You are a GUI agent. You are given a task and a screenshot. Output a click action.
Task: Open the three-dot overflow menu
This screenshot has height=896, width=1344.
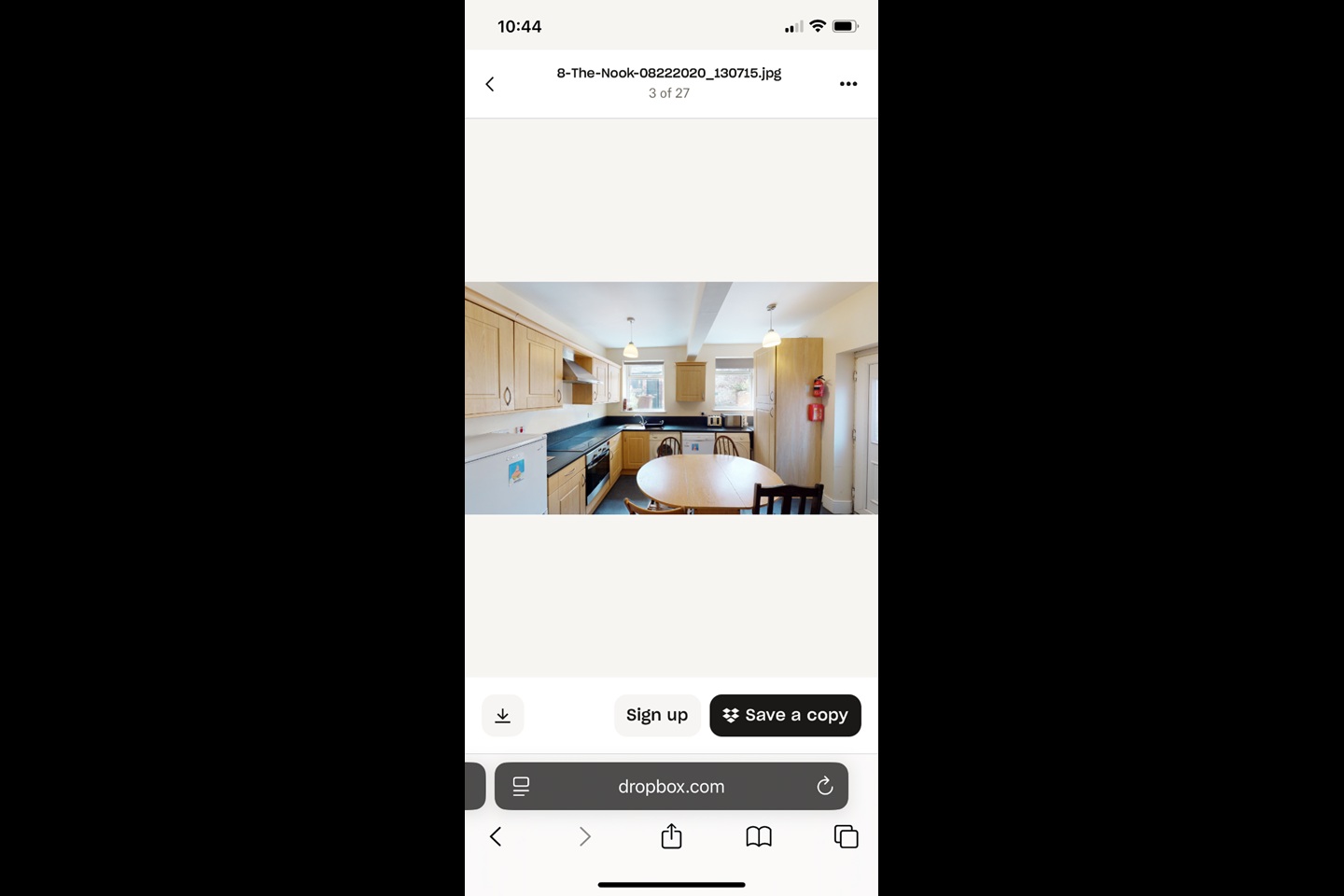pos(847,84)
